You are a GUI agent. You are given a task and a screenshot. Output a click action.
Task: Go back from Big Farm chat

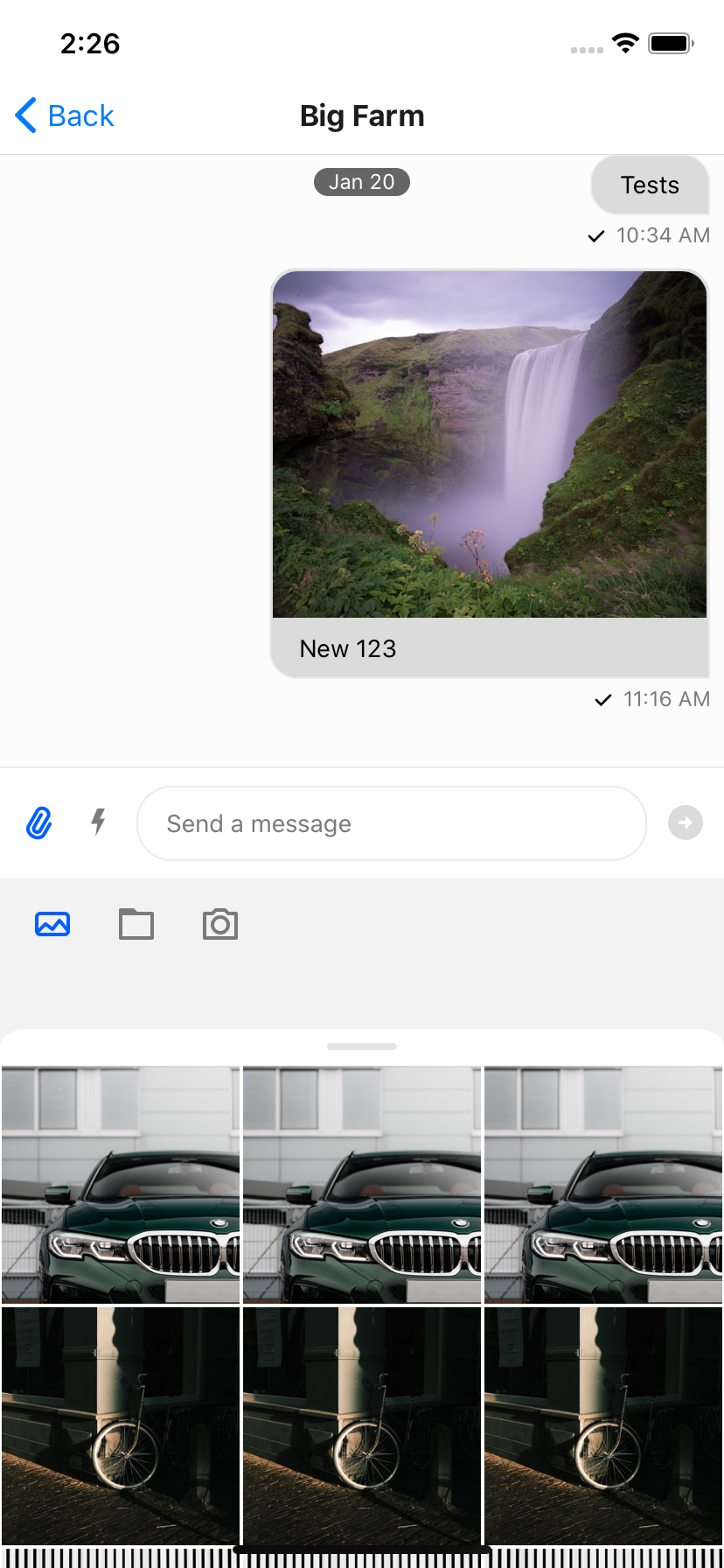[65, 115]
